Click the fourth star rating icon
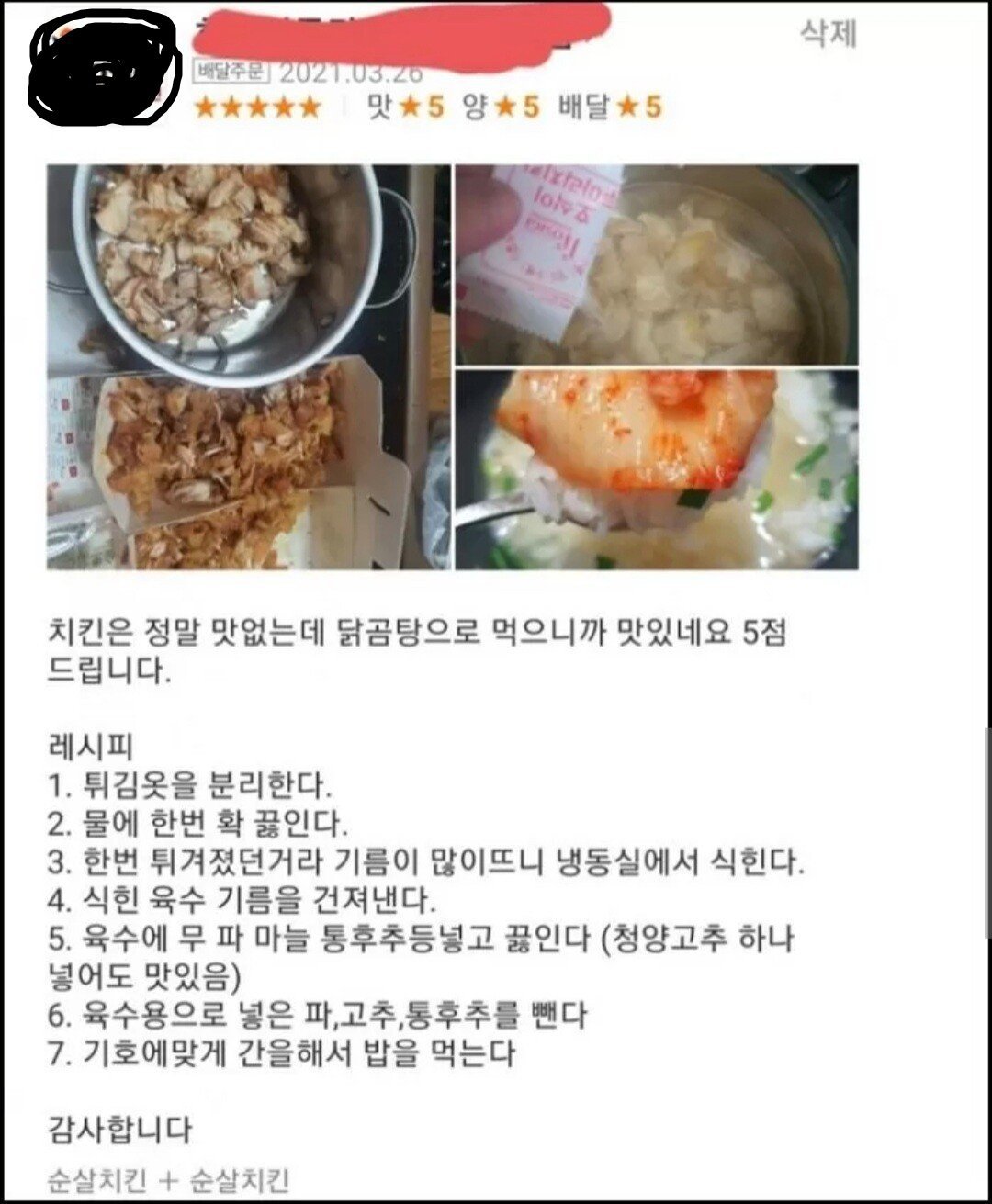 (283, 107)
